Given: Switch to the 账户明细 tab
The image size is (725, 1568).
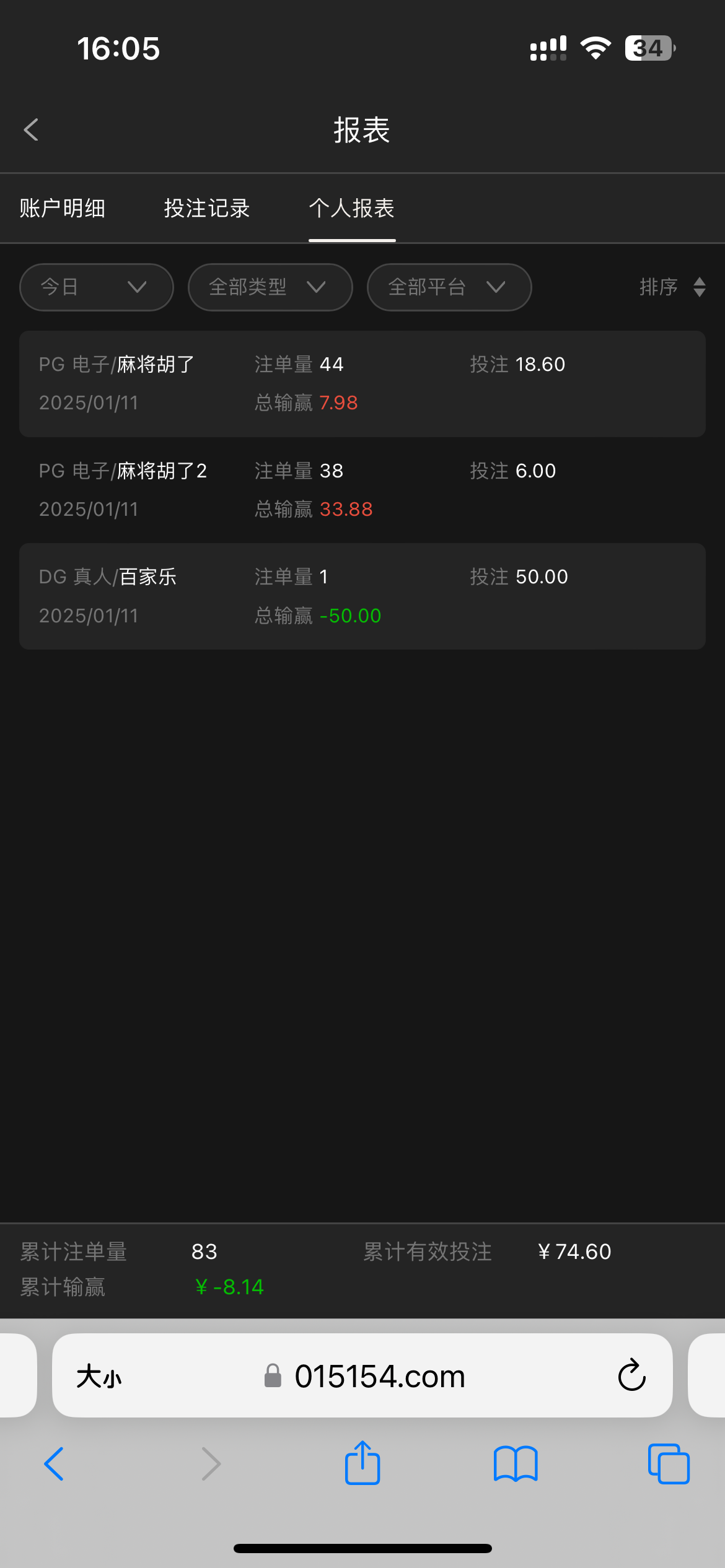Looking at the screenshot, I should [62, 209].
